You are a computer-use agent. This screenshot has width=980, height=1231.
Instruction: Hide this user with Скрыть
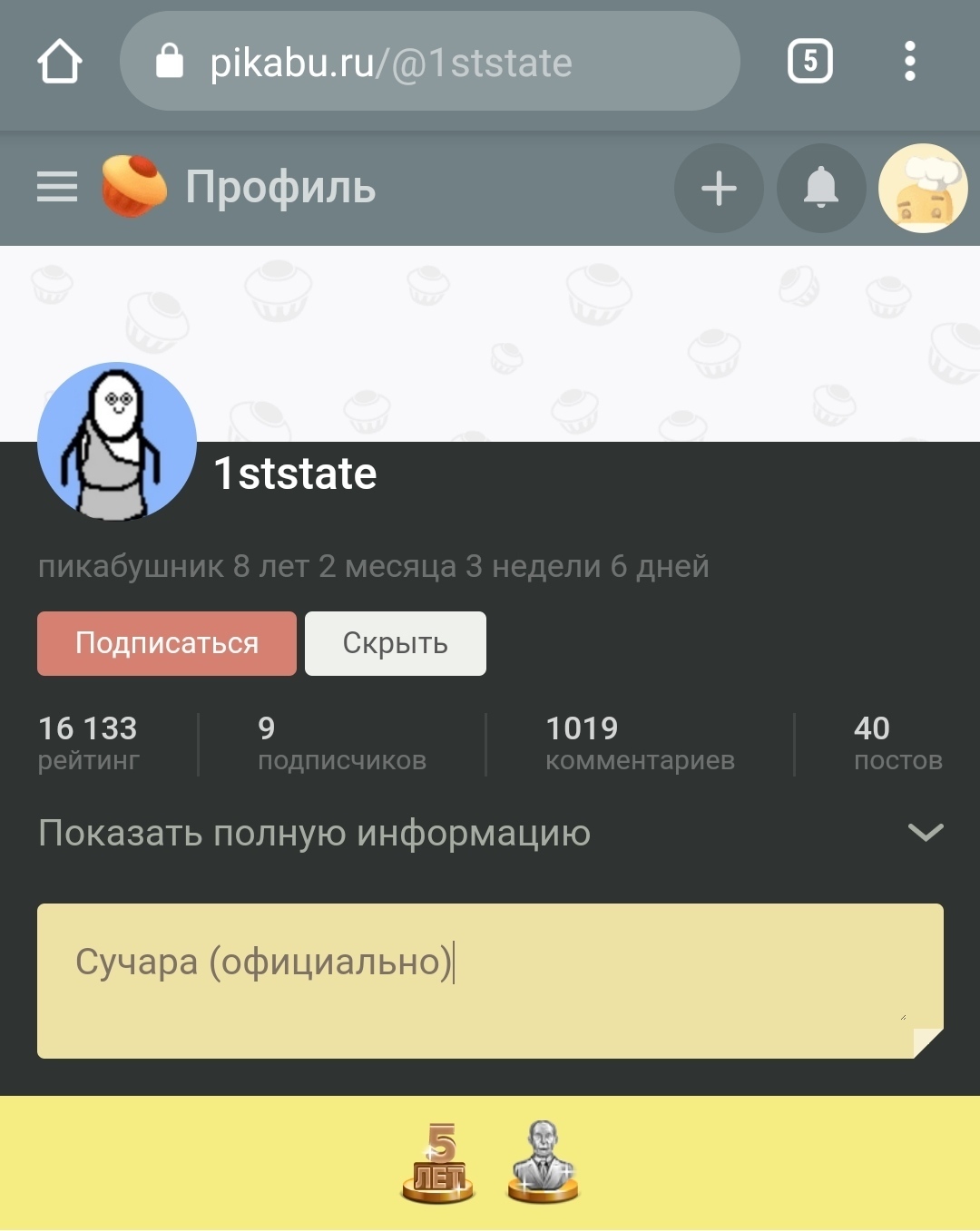tap(395, 643)
